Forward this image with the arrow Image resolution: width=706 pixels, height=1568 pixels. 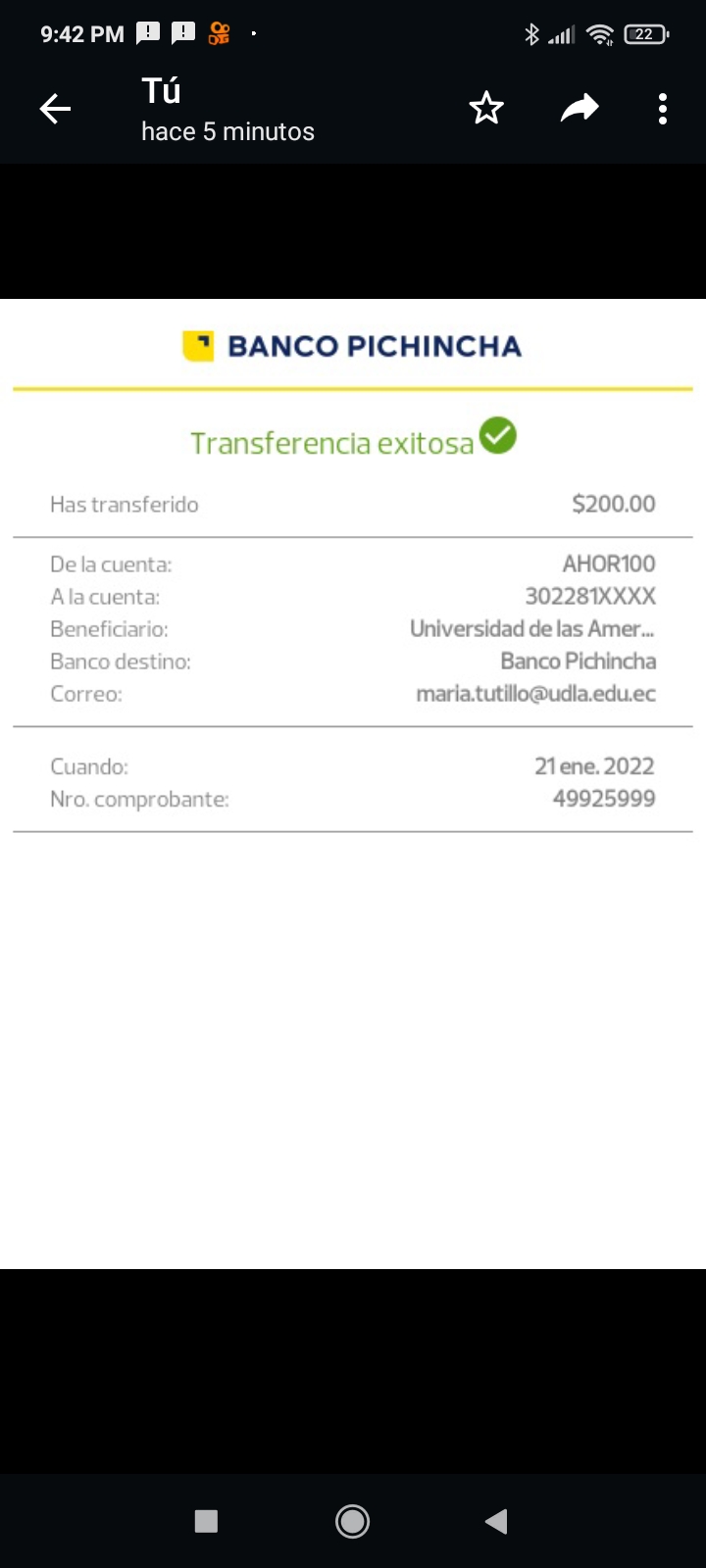click(x=580, y=108)
